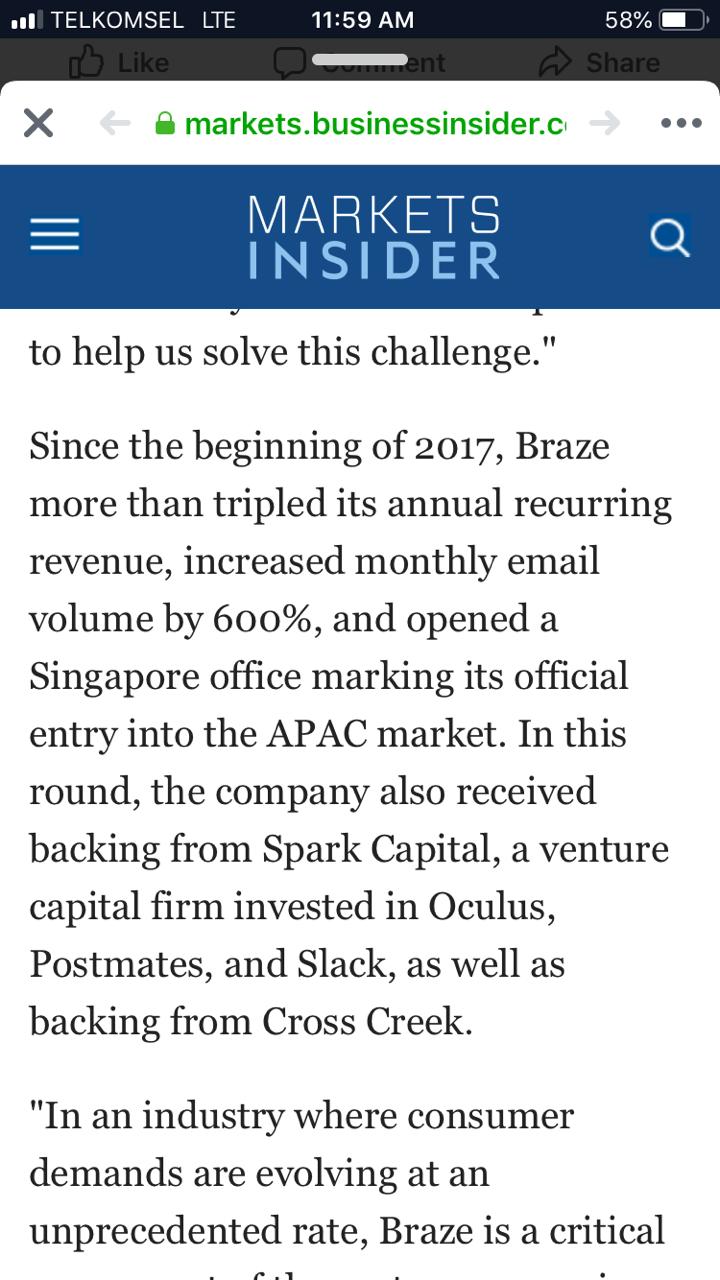Close the in-app browser
This screenshot has width=720, height=1280.
click(38, 123)
